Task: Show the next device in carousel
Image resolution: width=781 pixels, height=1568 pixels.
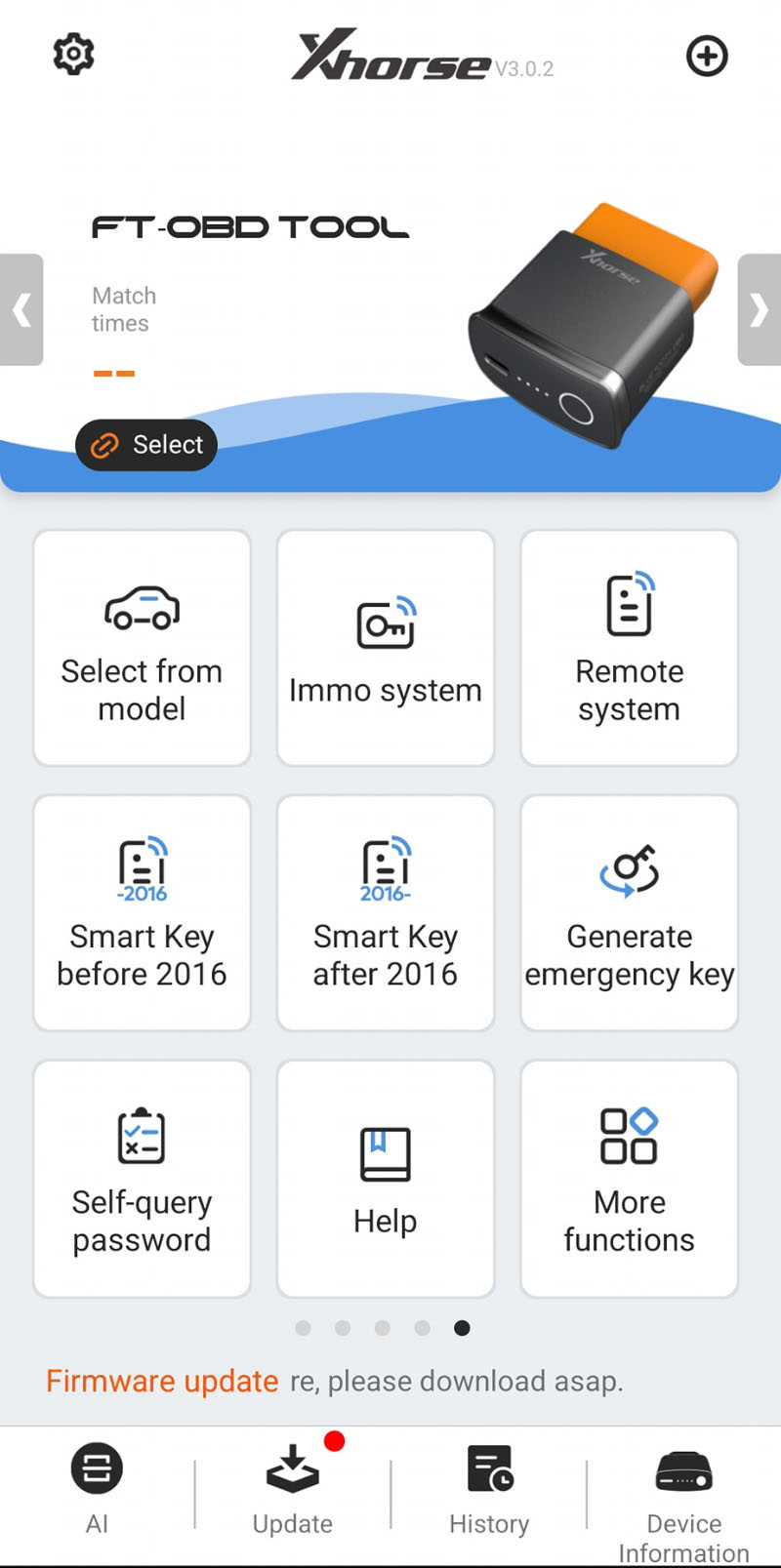Action: point(759,310)
